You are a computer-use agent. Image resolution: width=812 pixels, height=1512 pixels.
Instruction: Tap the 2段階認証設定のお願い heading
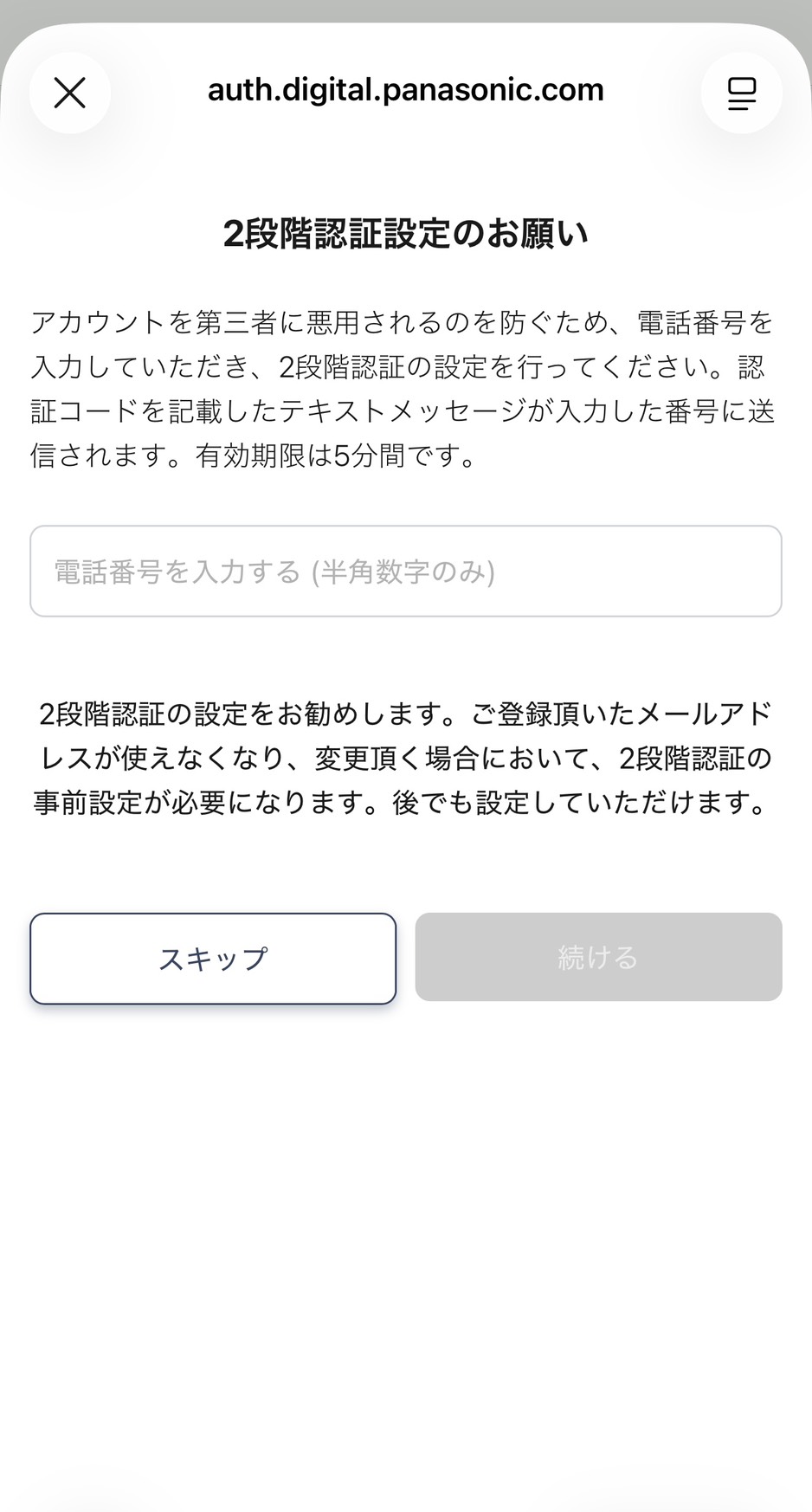(x=405, y=232)
